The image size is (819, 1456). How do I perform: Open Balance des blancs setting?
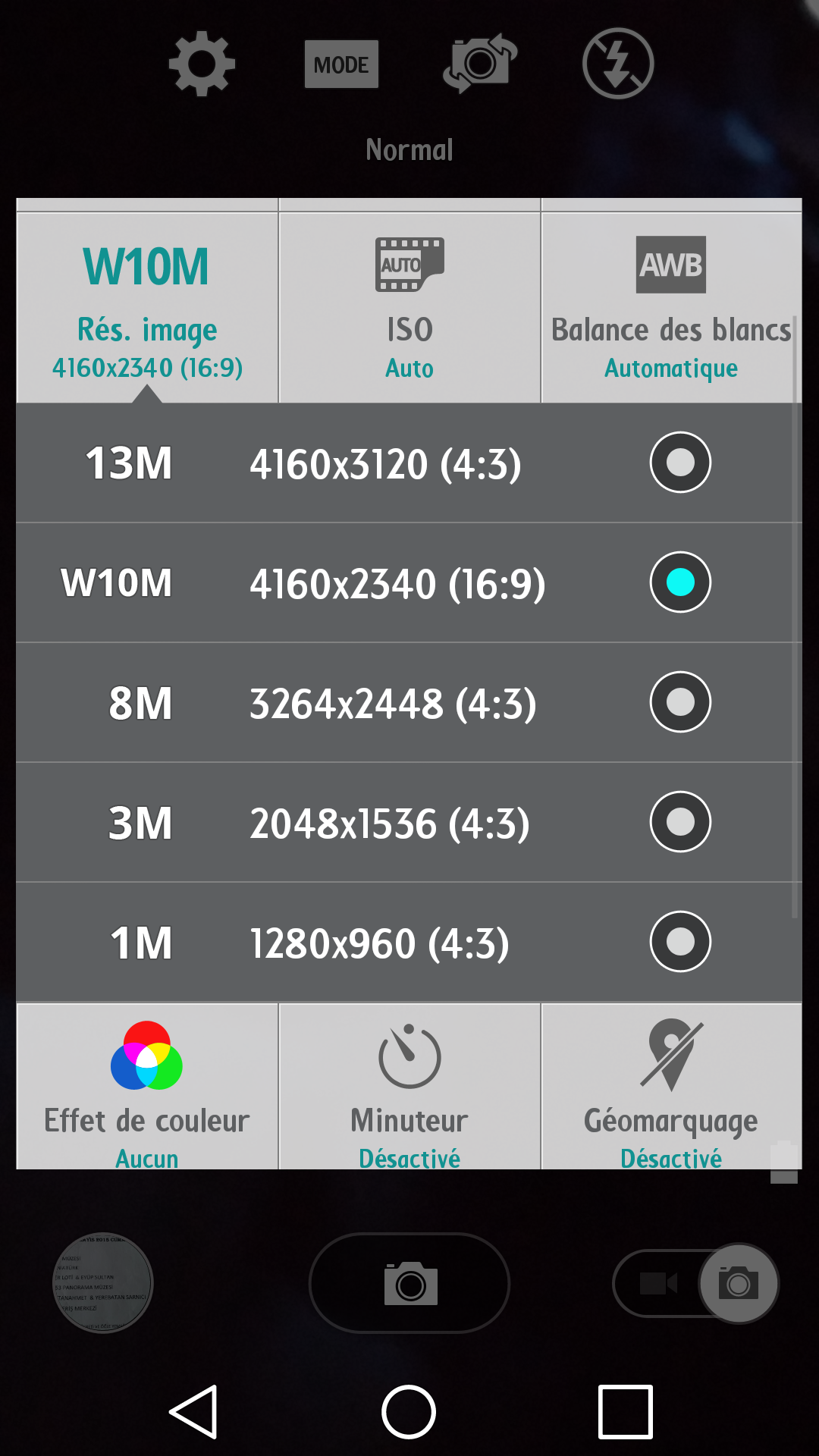671,308
